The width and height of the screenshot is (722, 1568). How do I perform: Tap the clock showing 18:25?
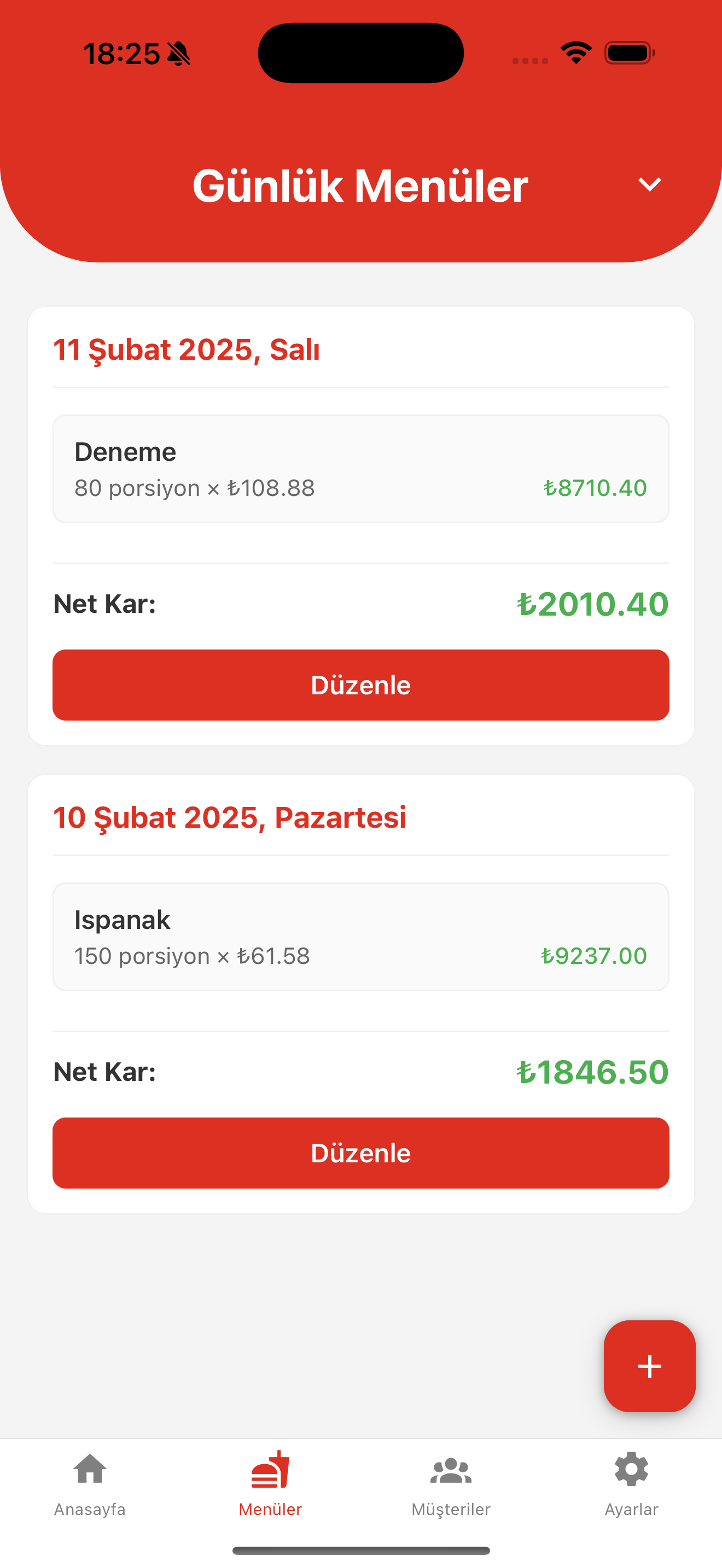tap(124, 54)
